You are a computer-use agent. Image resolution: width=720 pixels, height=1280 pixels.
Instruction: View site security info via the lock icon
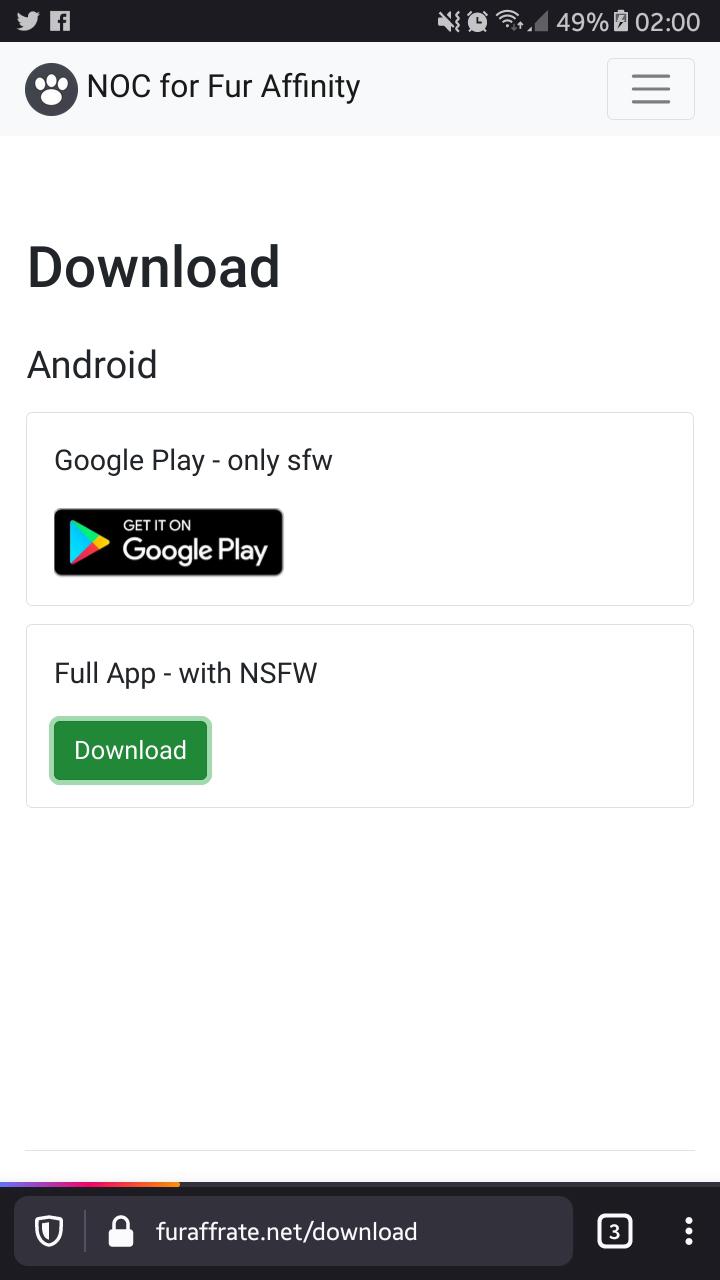pos(120,1231)
